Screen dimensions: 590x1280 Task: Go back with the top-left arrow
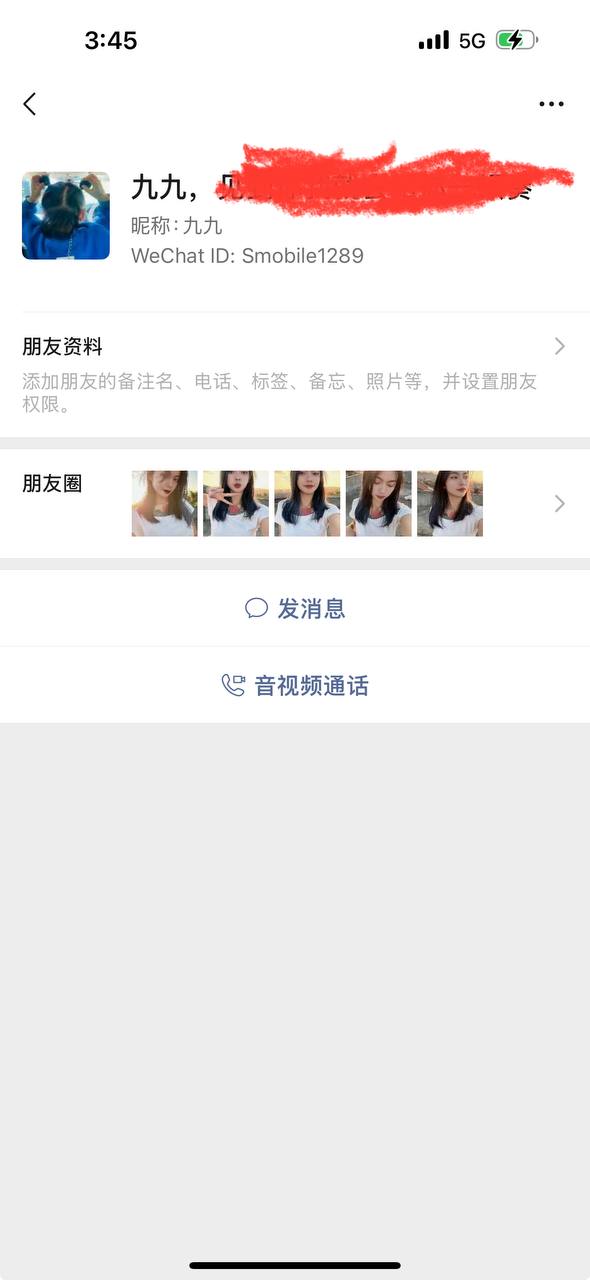pyautogui.click(x=30, y=103)
